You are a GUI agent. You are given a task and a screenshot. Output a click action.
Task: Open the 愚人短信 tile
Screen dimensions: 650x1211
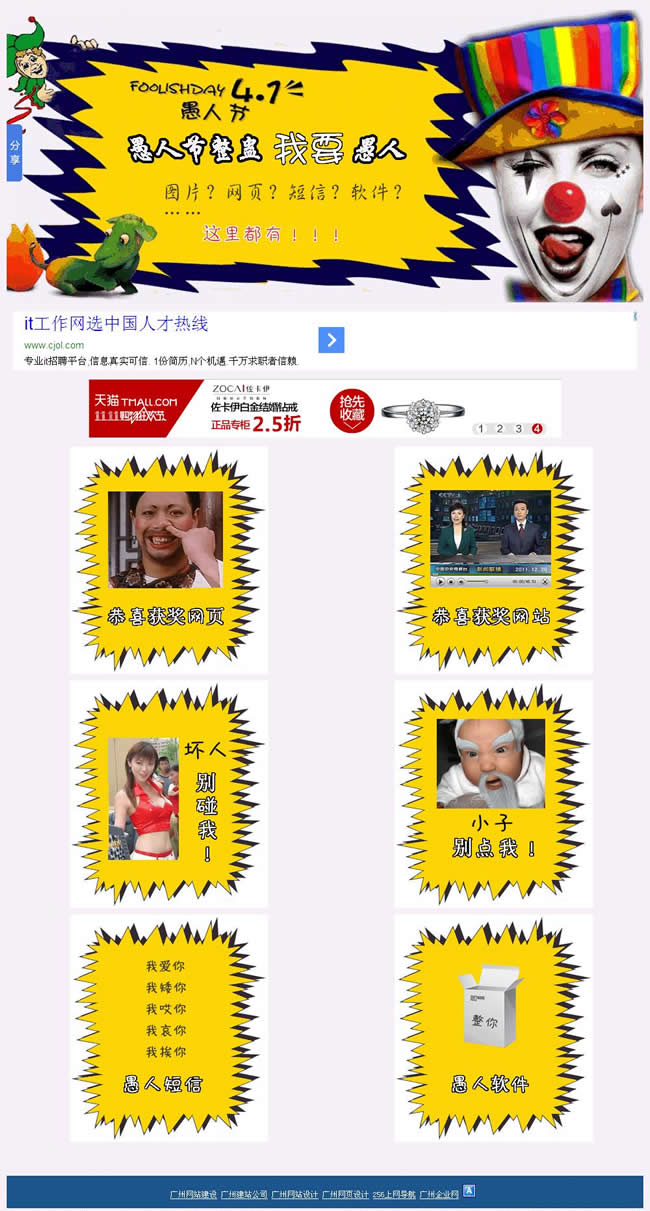click(167, 1026)
